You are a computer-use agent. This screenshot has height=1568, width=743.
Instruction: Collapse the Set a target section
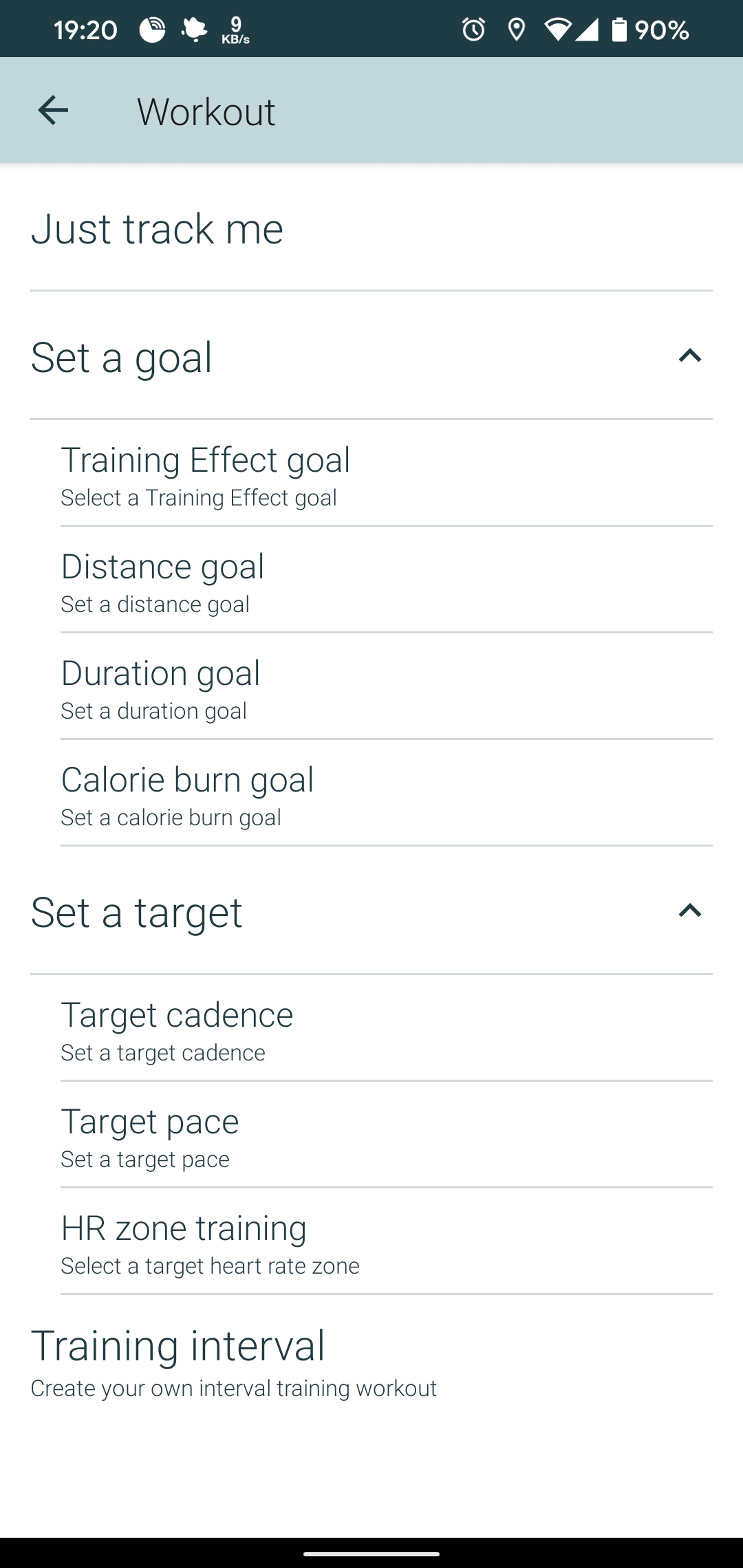click(x=689, y=911)
